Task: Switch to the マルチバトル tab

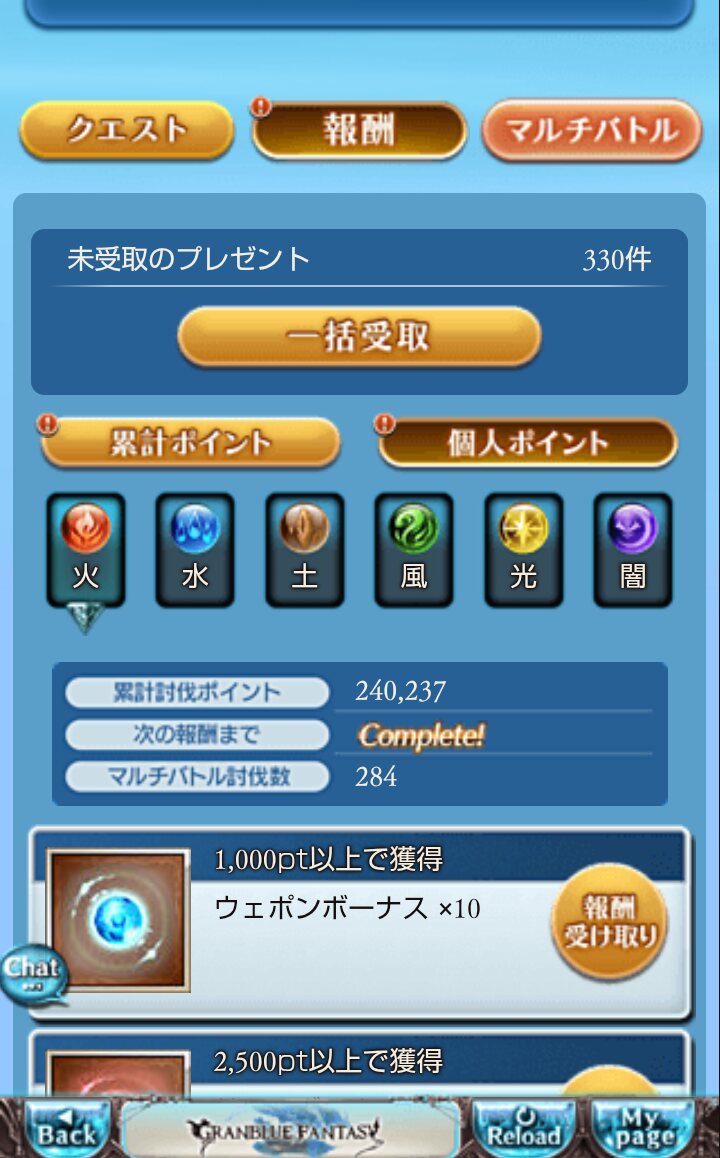Action: 591,130
